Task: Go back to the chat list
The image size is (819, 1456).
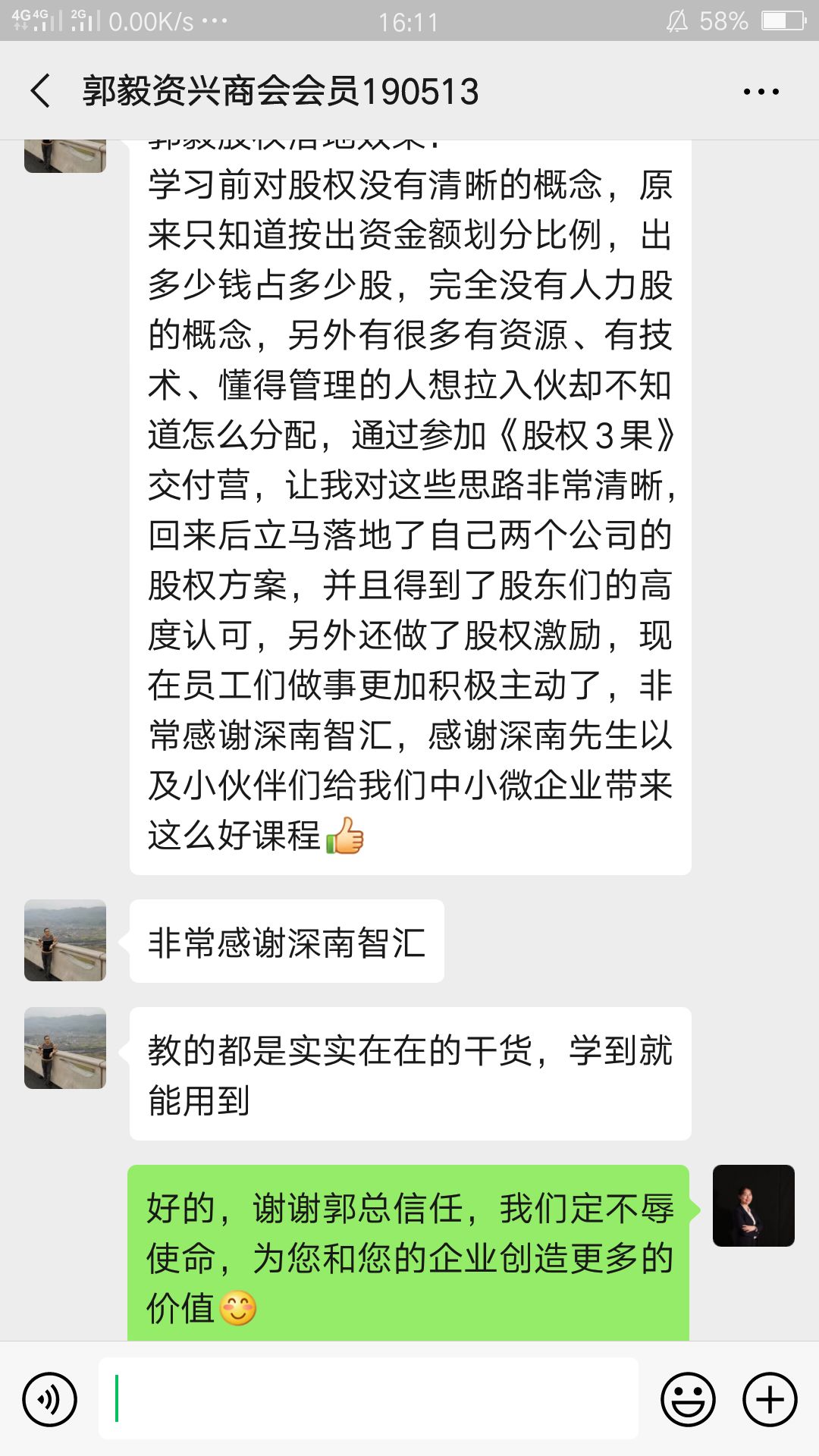Action: (41, 91)
